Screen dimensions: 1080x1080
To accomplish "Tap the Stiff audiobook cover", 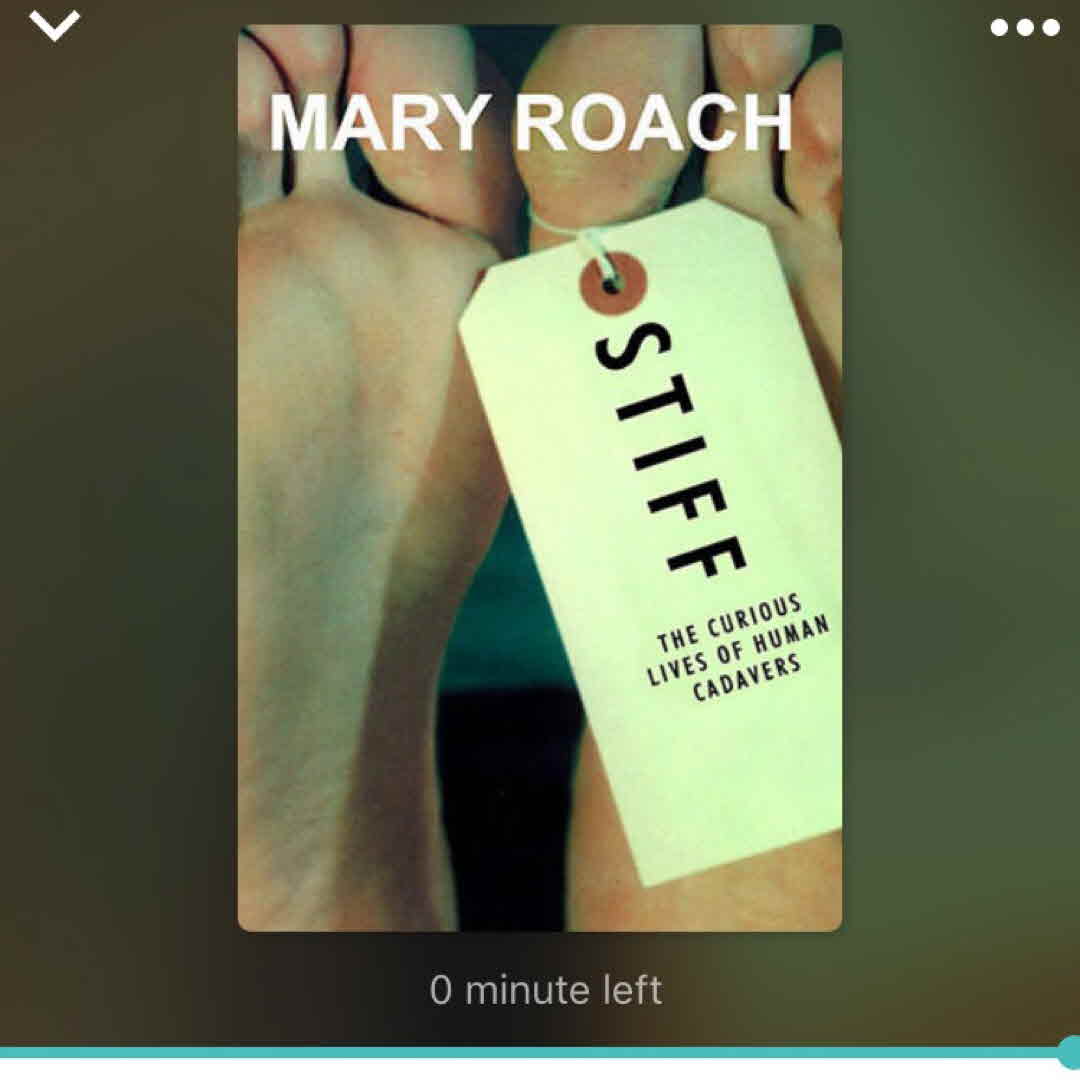I will [x=539, y=478].
